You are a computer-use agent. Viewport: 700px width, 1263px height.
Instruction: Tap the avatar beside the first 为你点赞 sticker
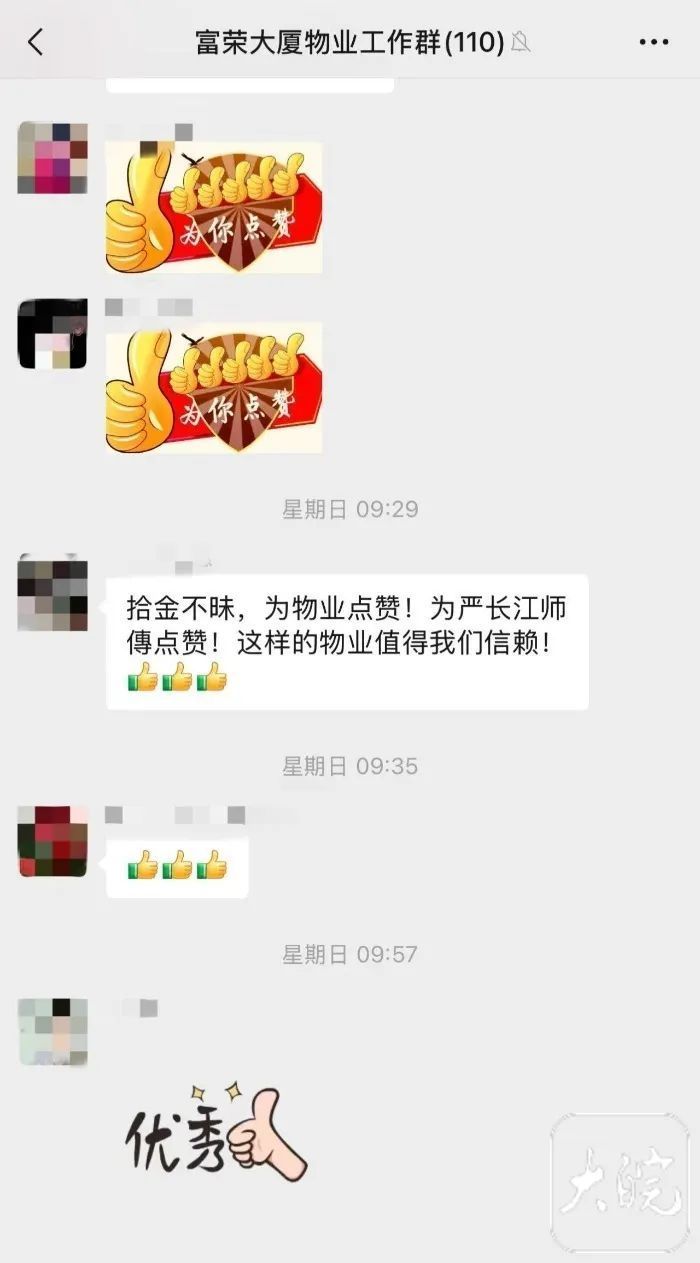point(53,158)
